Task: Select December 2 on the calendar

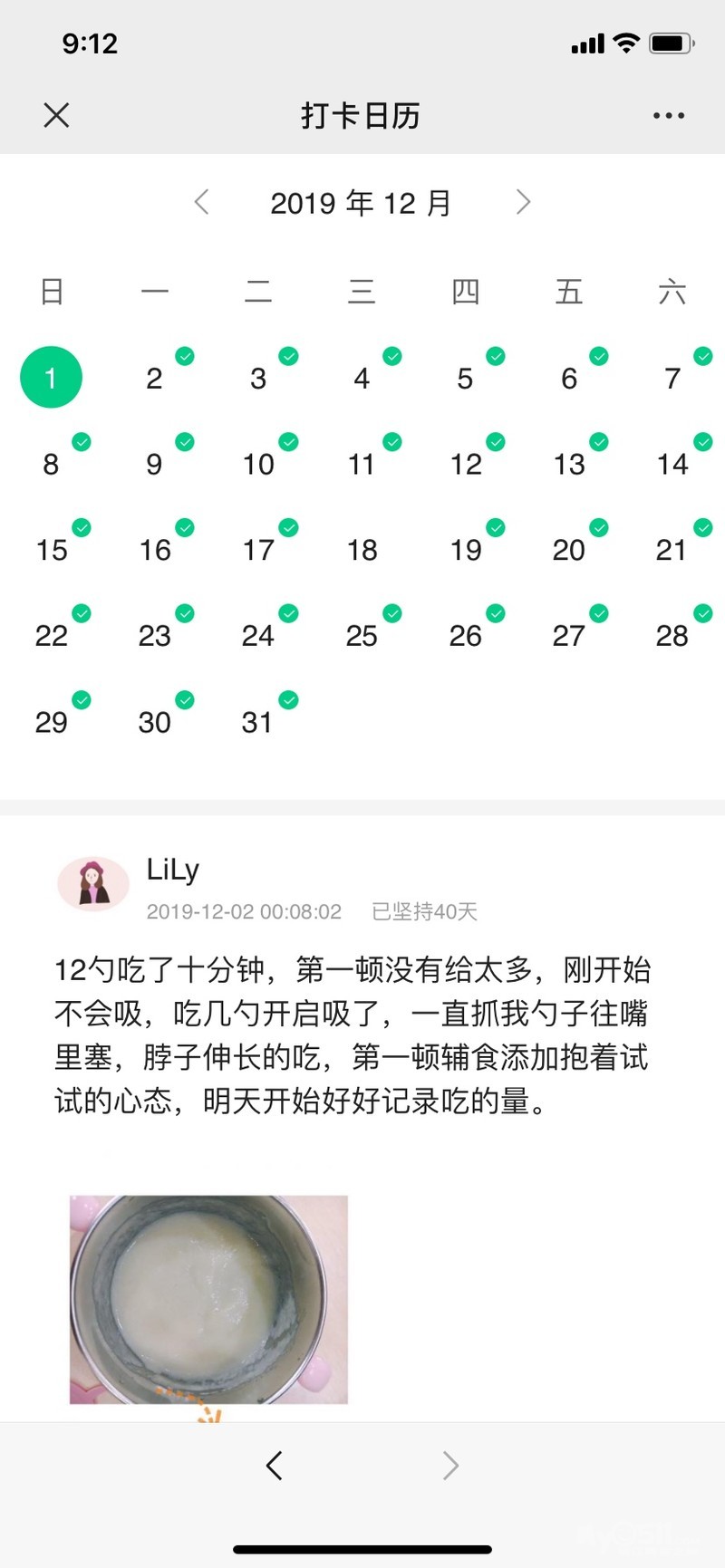Action: [154, 378]
